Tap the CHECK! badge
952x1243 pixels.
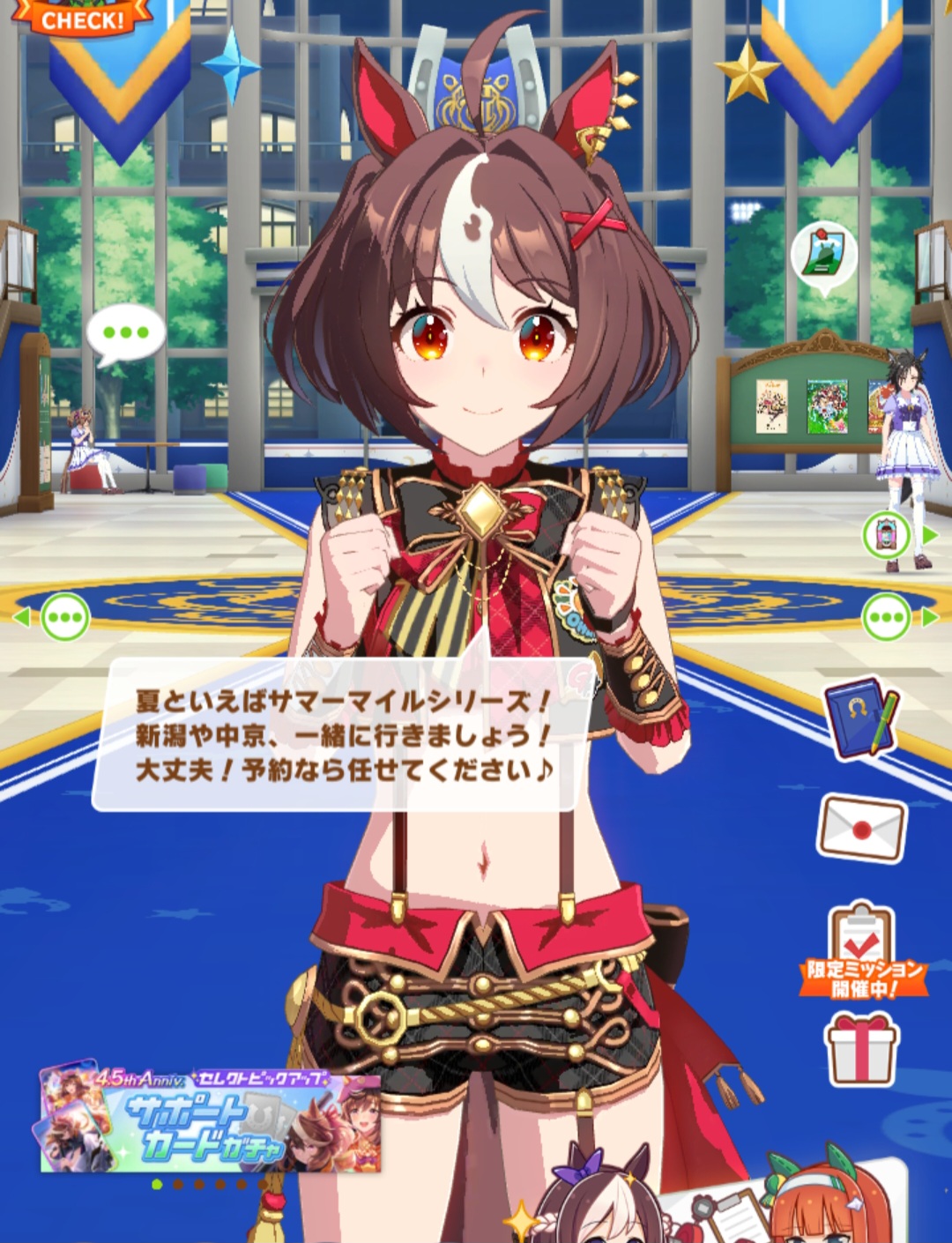click(x=82, y=19)
